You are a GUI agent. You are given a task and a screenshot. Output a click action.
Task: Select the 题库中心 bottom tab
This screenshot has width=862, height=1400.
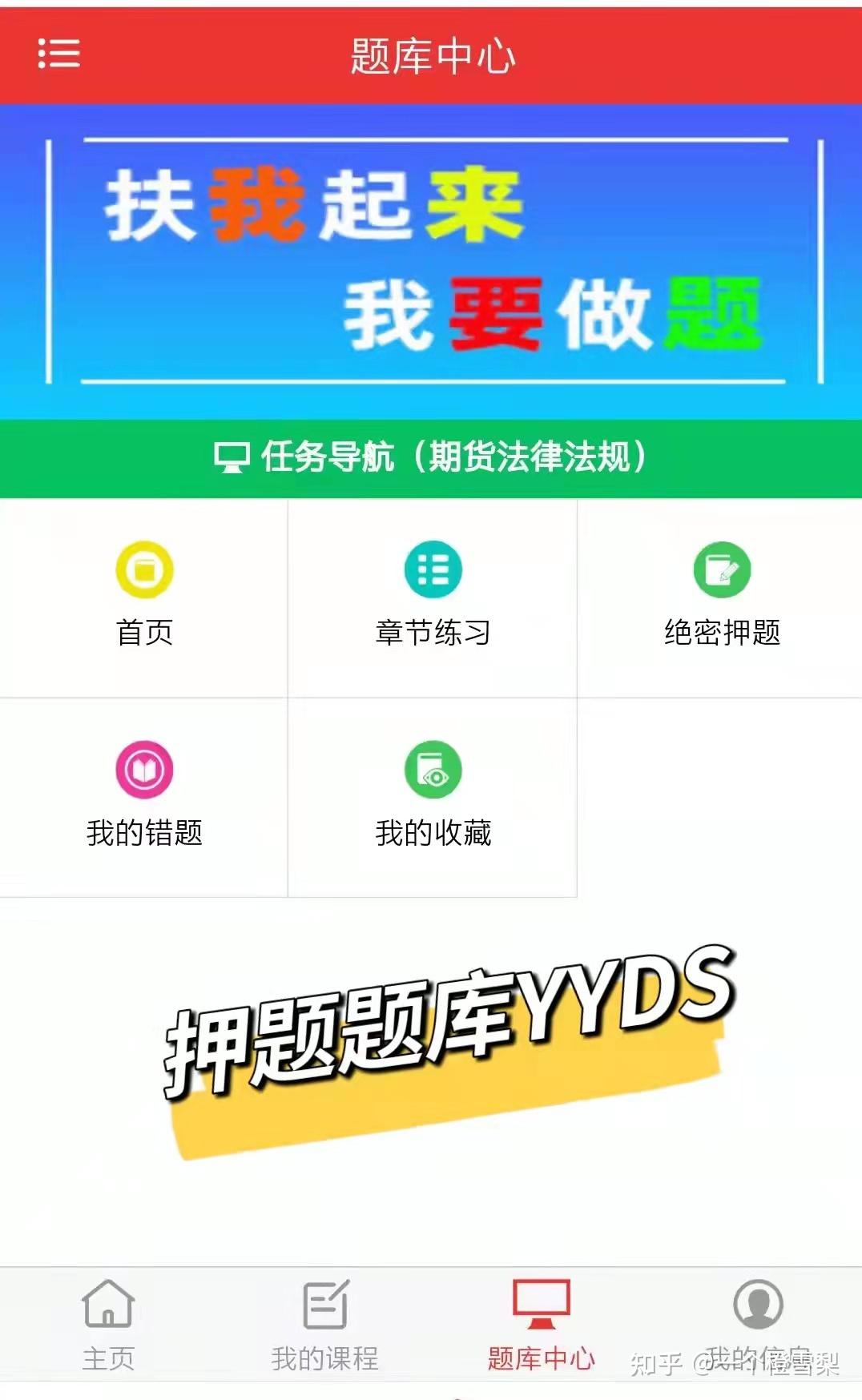[541, 1324]
